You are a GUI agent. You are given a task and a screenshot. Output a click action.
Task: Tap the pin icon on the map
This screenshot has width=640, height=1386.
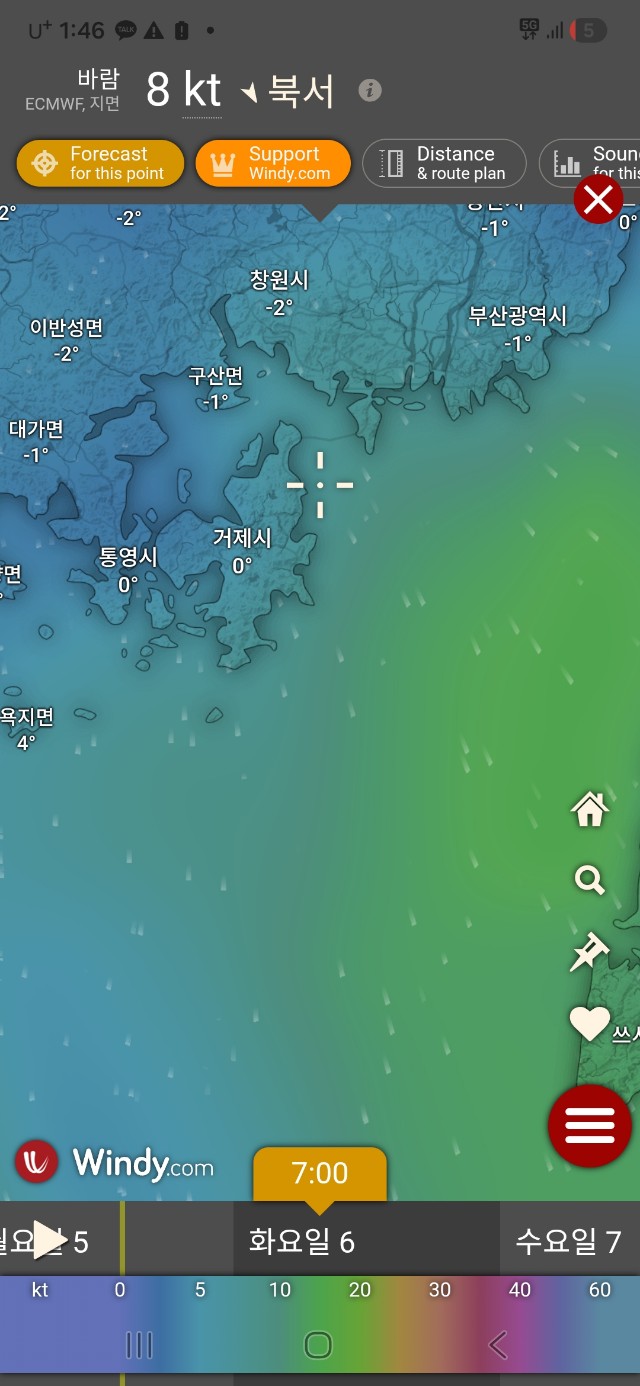coord(589,952)
